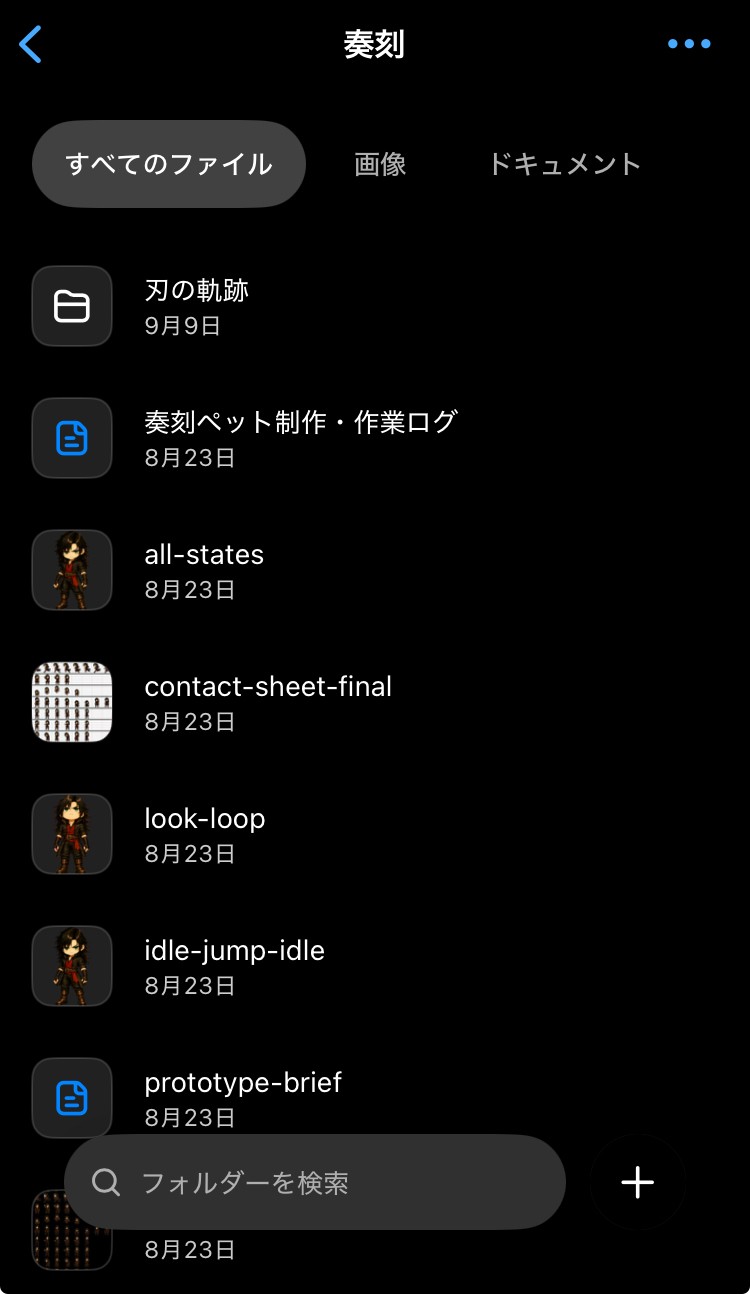The height and width of the screenshot is (1294, 750).
Task: Open the three-dot overflow menu
Action: (x=689, y=44)
